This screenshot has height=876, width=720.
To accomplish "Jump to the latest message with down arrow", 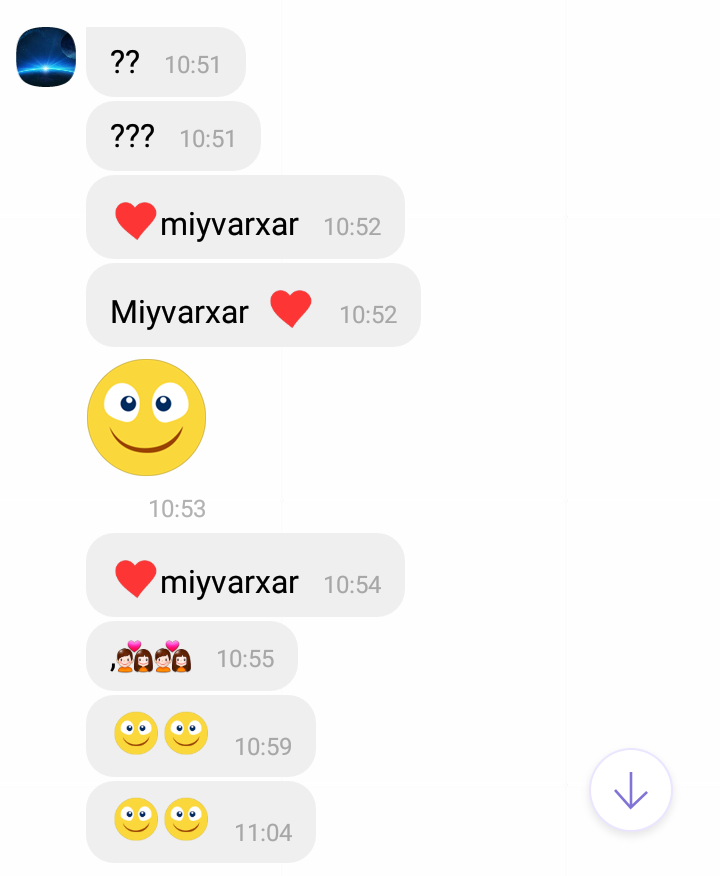I will (x=630, y=790).
